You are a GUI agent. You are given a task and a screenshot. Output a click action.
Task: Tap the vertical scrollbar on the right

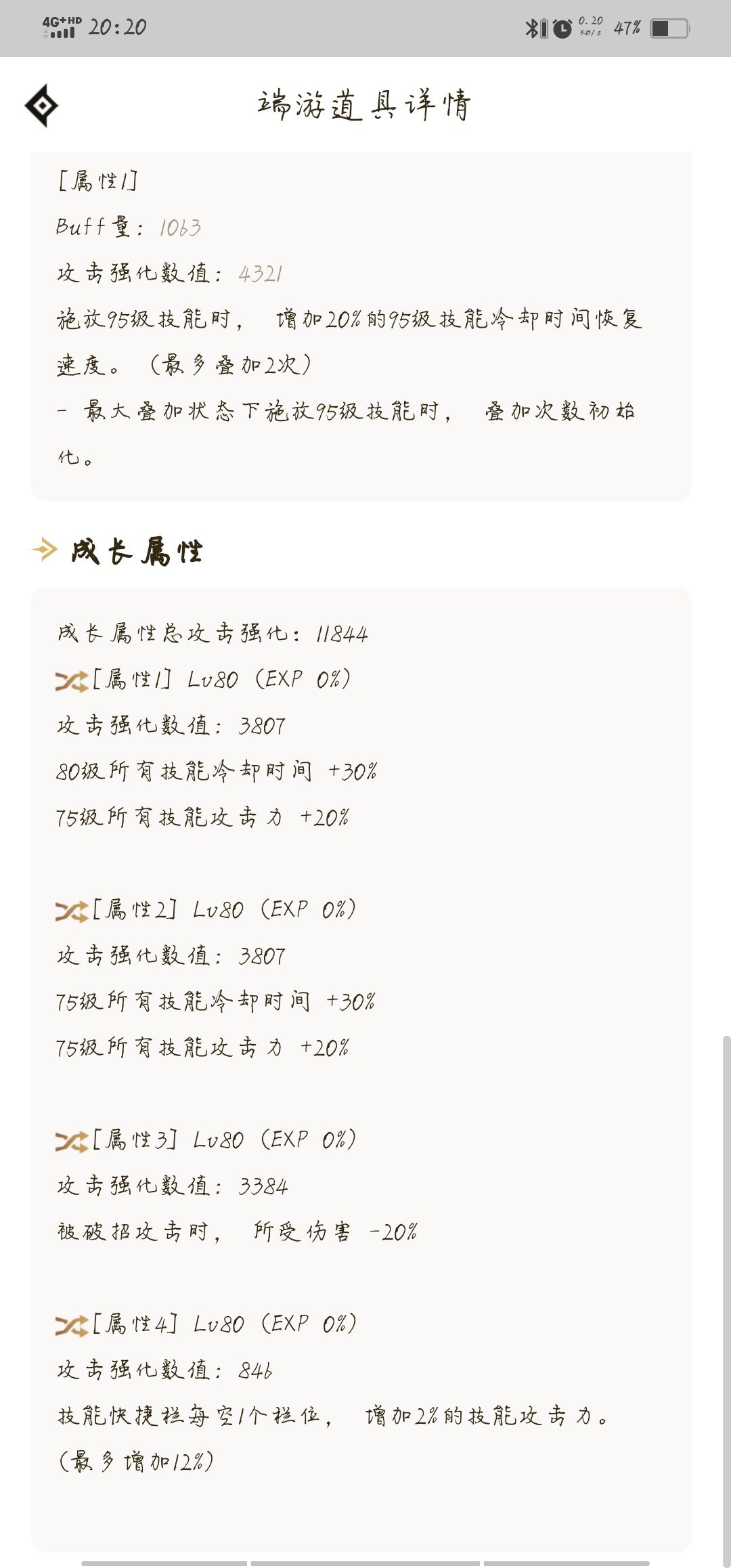point(726,1300)
